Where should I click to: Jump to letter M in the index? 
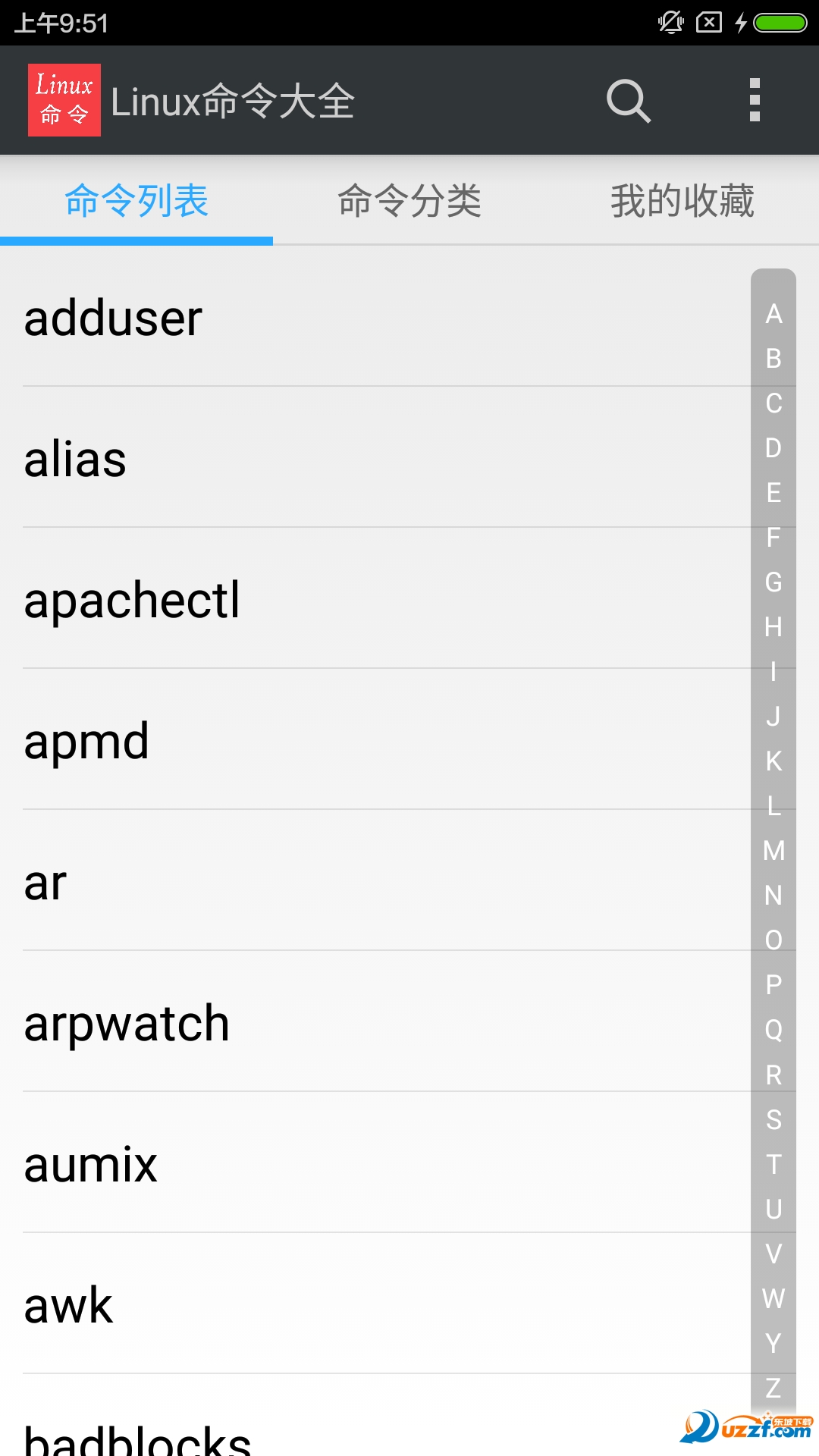[x=773, y=851]
